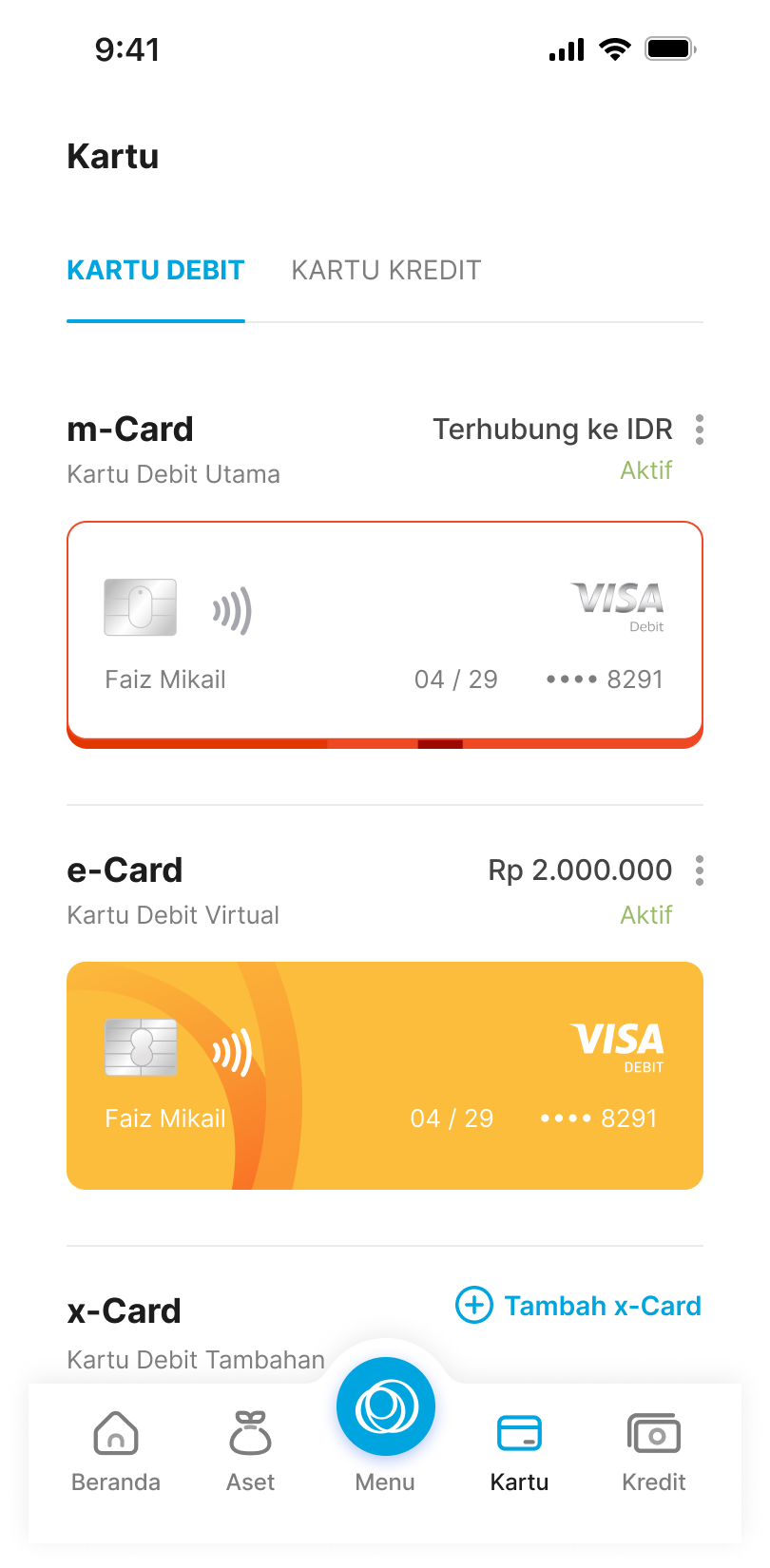View the m-Card debit card details

point(385,632)
